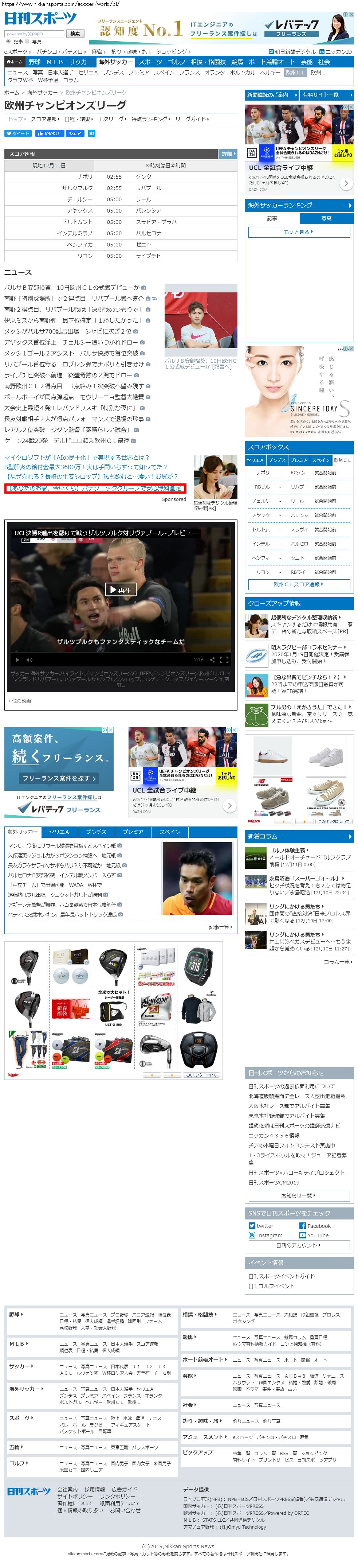Tap the もっと見る ranking button
The width and height of the screenshot is (358, 1568).
click(x=298, y=232)
